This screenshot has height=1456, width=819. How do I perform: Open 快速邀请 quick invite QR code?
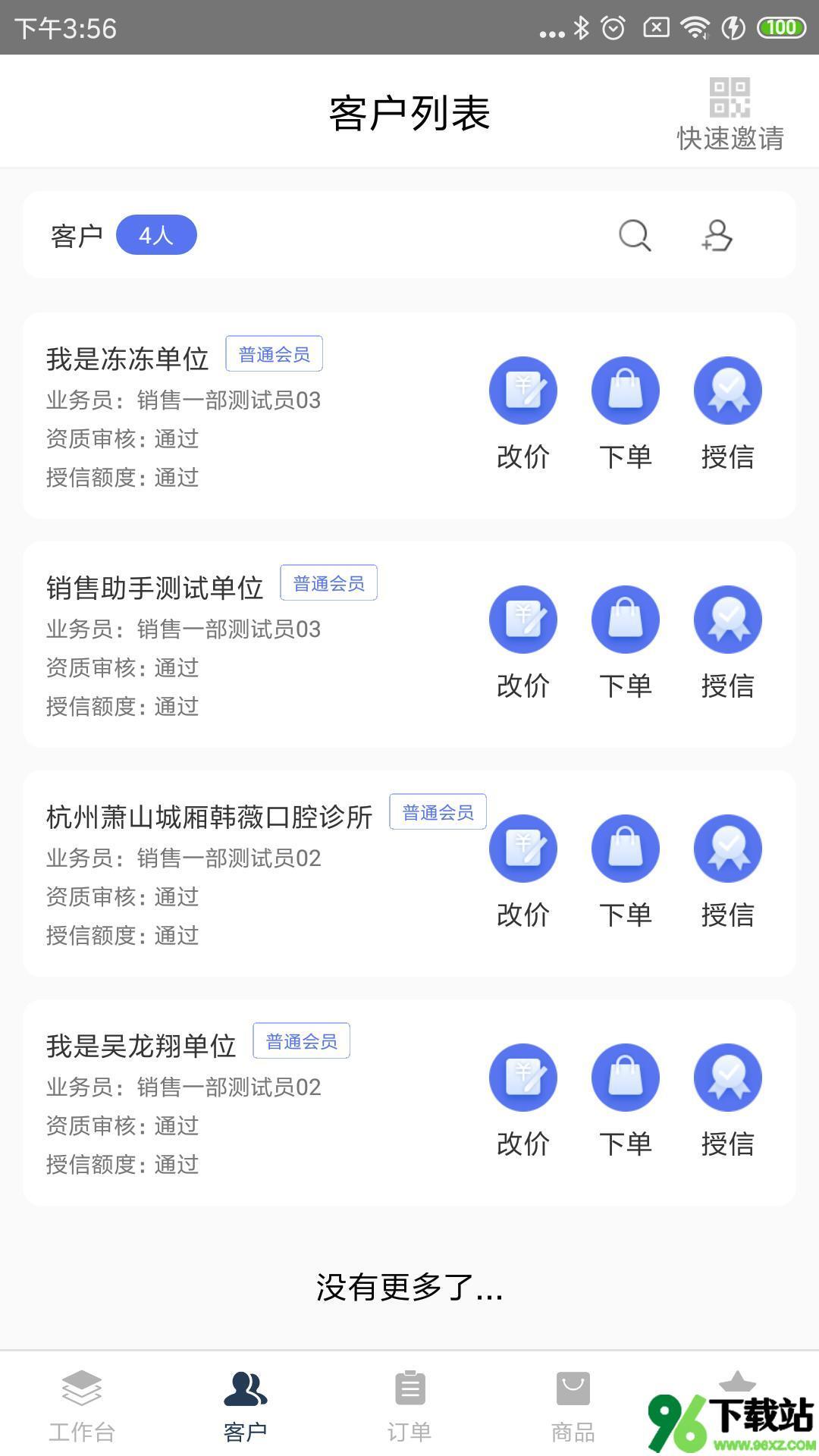click(x=730, y=114)
